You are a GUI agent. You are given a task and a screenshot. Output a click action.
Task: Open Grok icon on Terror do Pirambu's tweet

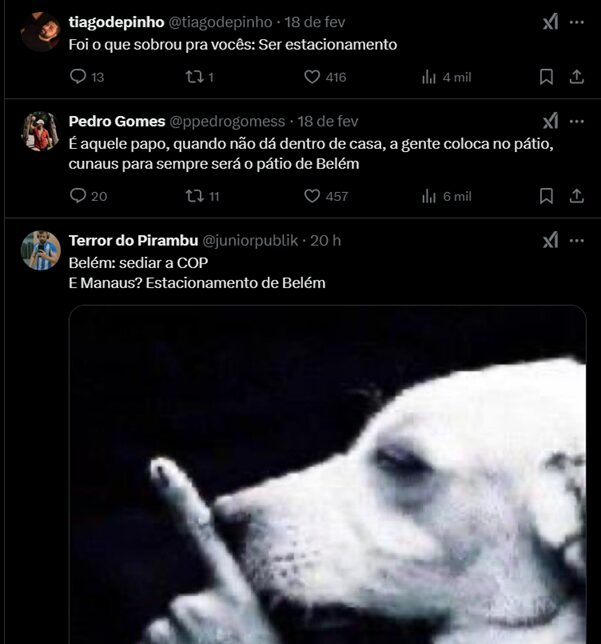(549, 240)
